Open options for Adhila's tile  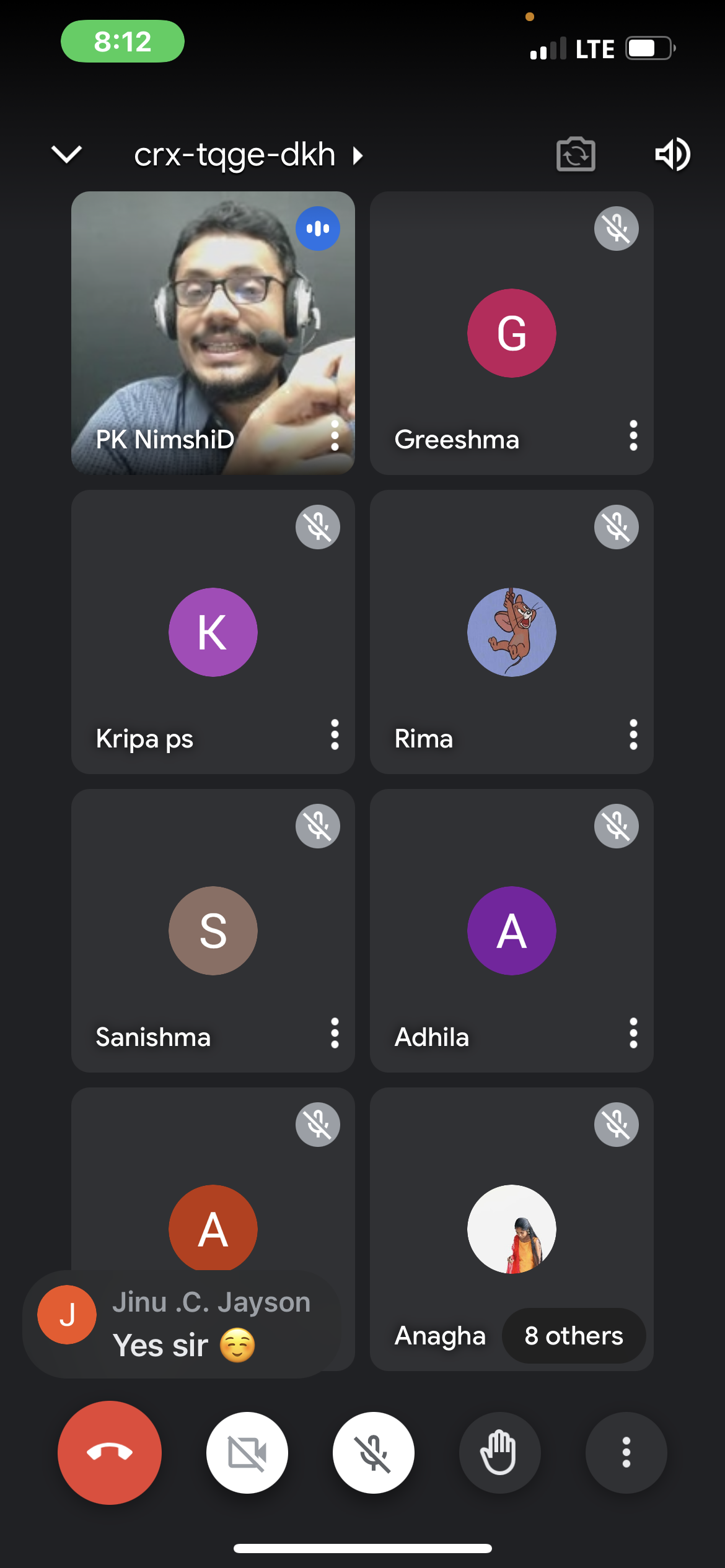point(633,1033)
